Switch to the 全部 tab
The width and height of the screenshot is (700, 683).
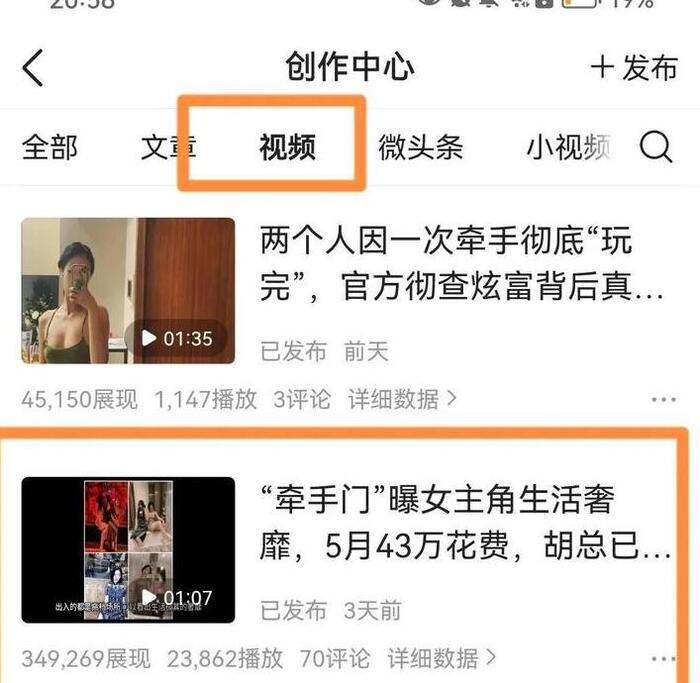[x=50, y=148]
